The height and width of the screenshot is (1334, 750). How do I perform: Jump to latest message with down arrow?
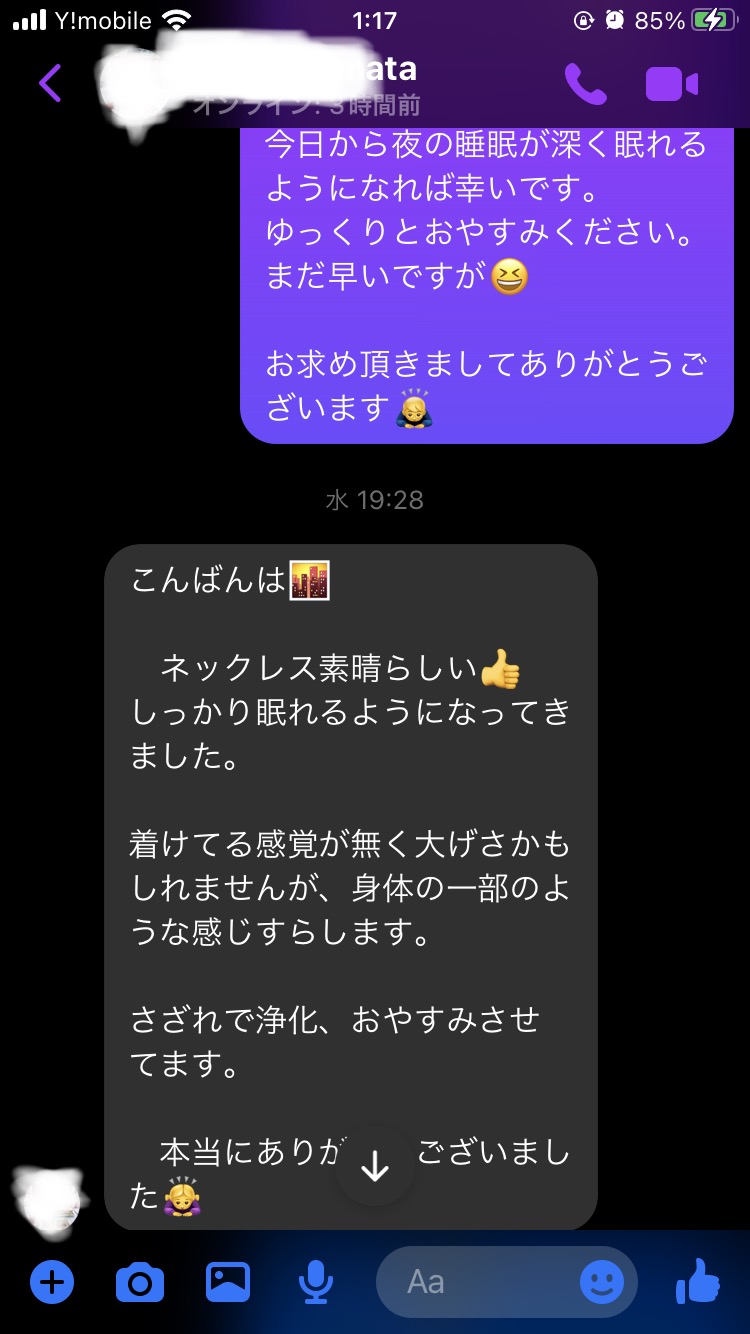point(375,1166)
